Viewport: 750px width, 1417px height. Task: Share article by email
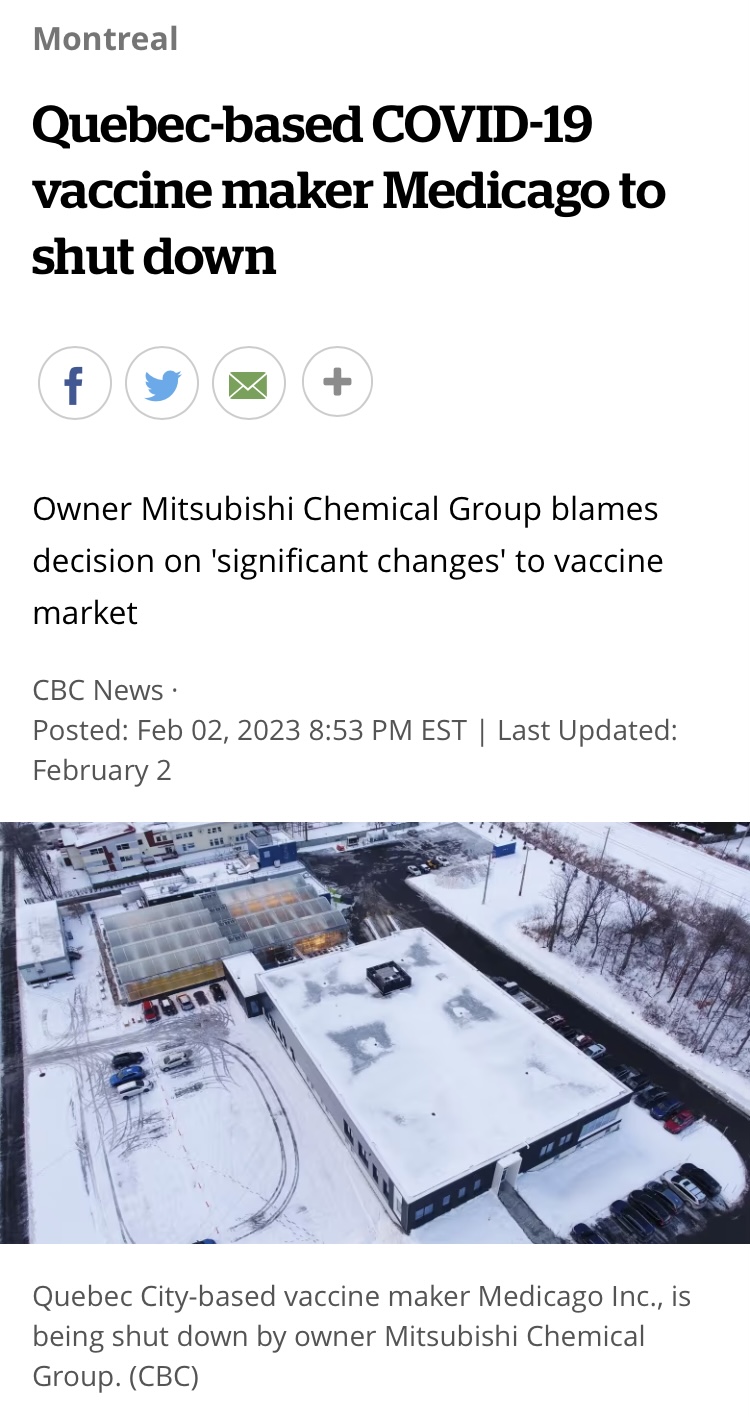click(249, 383)
